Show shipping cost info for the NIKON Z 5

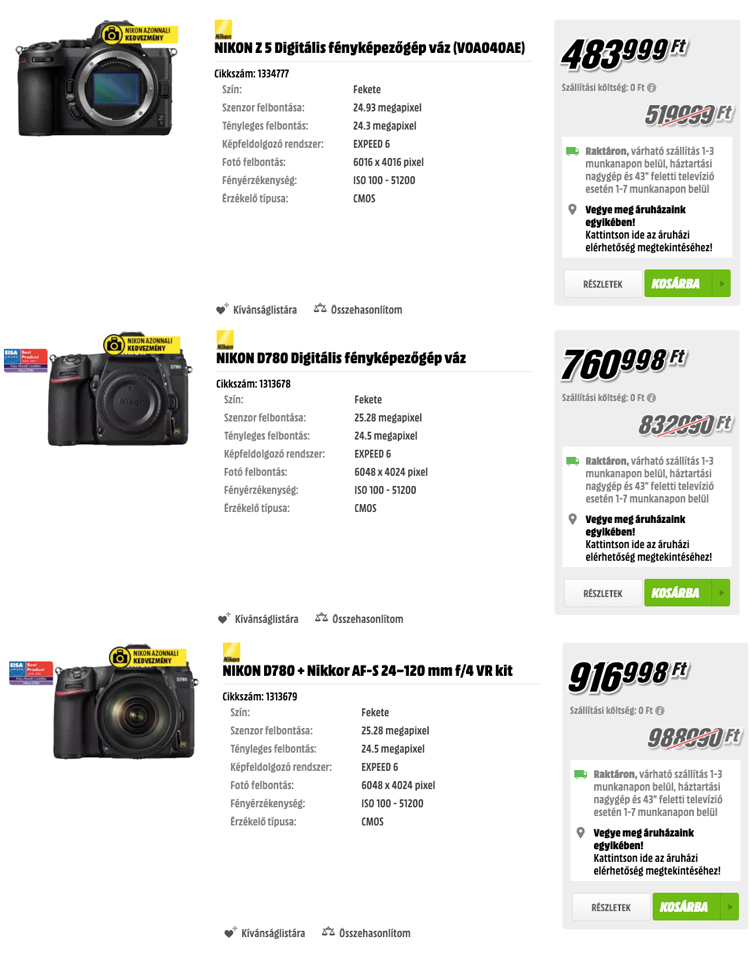[652, 88]
